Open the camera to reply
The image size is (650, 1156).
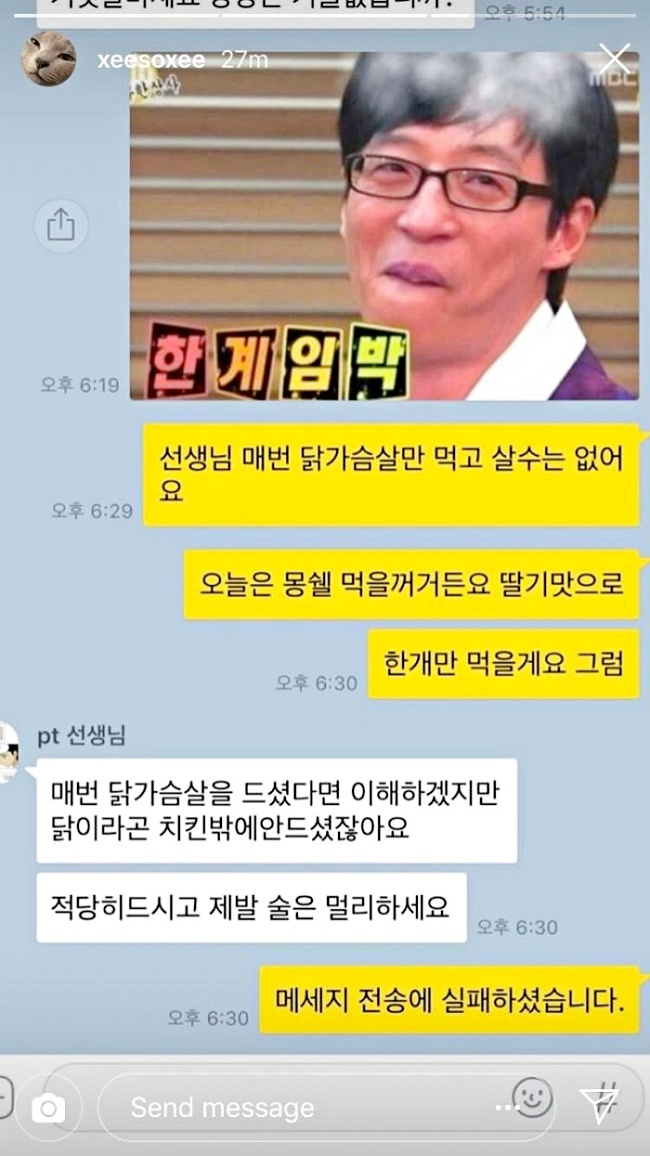(x=48, y=1108)
